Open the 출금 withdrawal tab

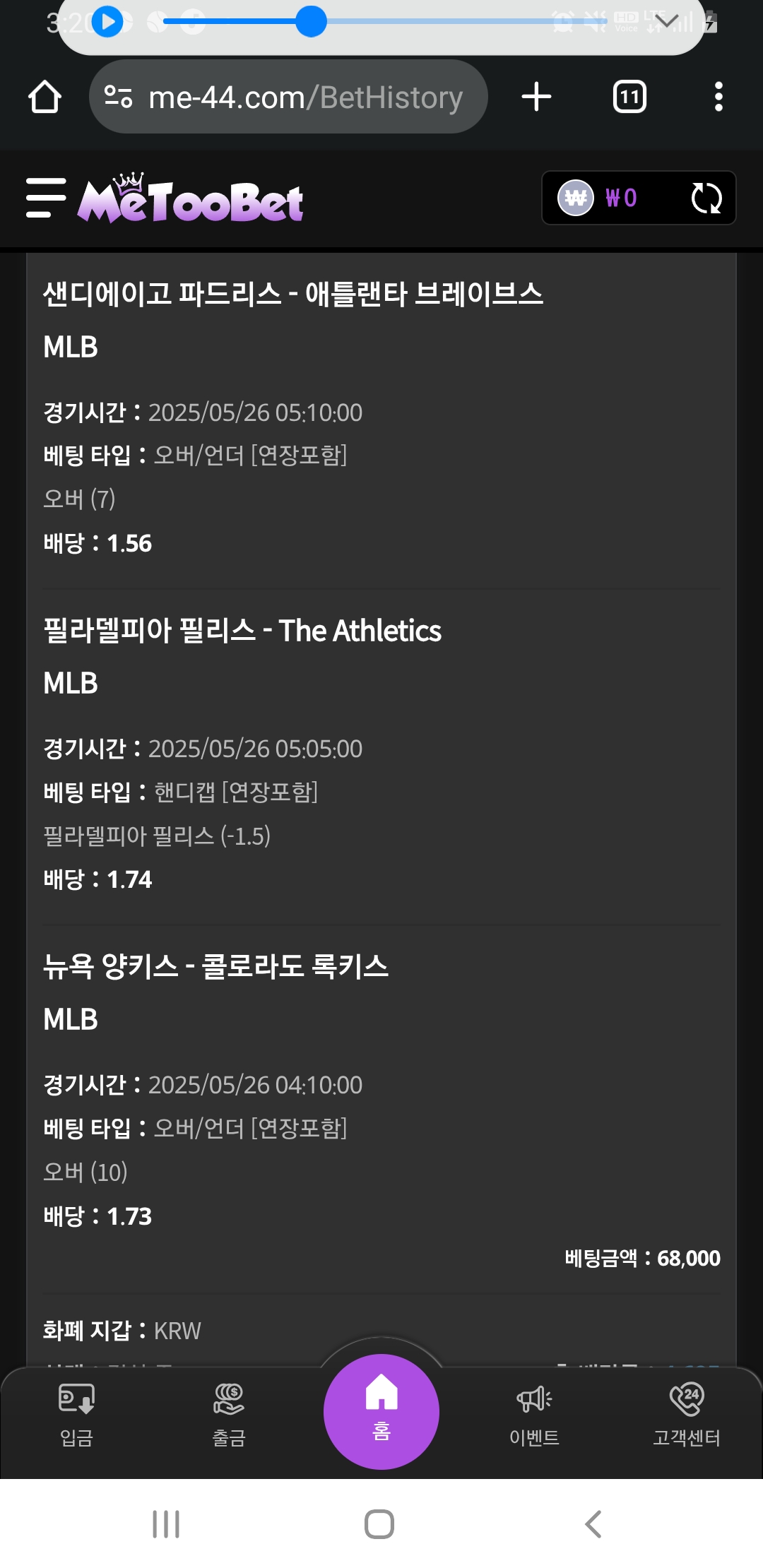(229, 1415)
